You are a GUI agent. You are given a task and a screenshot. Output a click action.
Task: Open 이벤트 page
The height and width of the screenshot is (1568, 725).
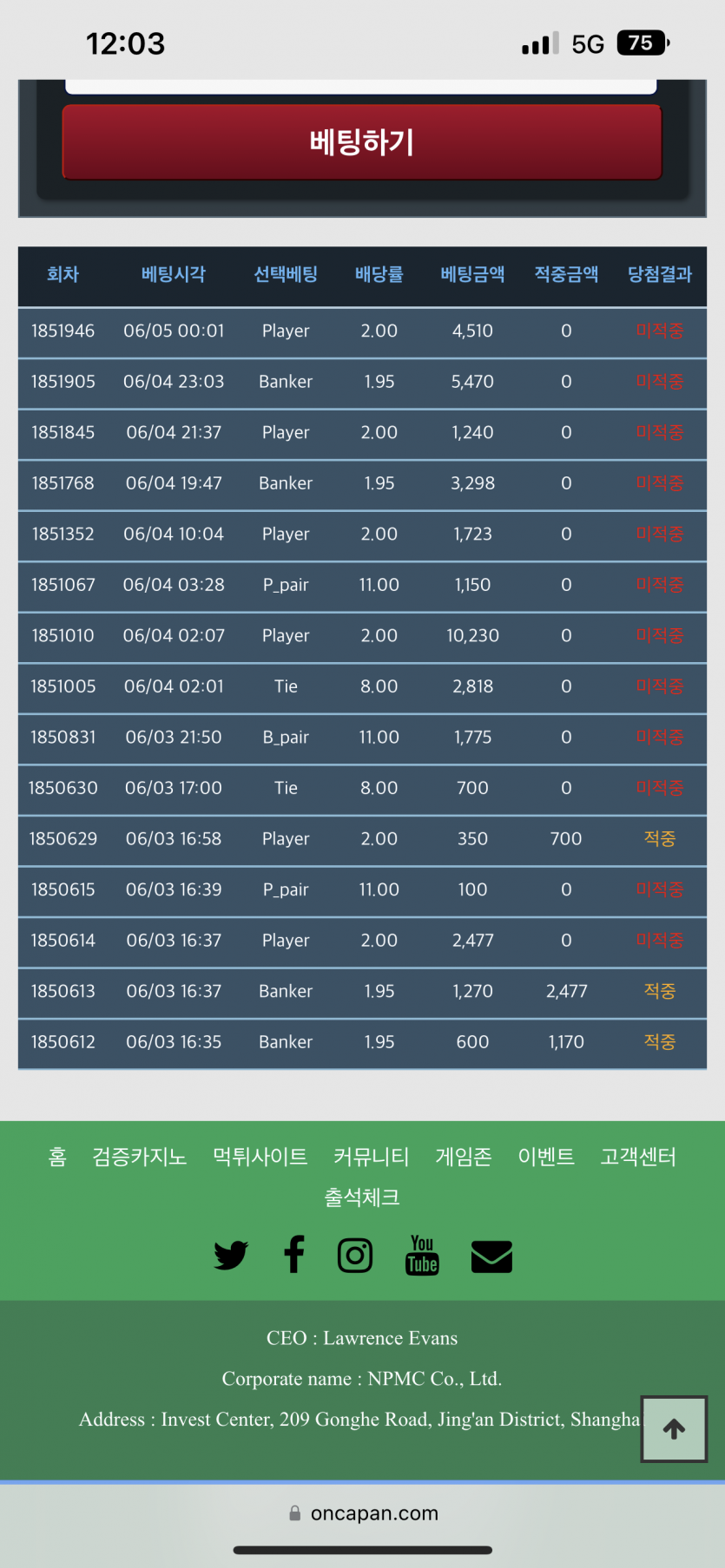click(546, 1157)
